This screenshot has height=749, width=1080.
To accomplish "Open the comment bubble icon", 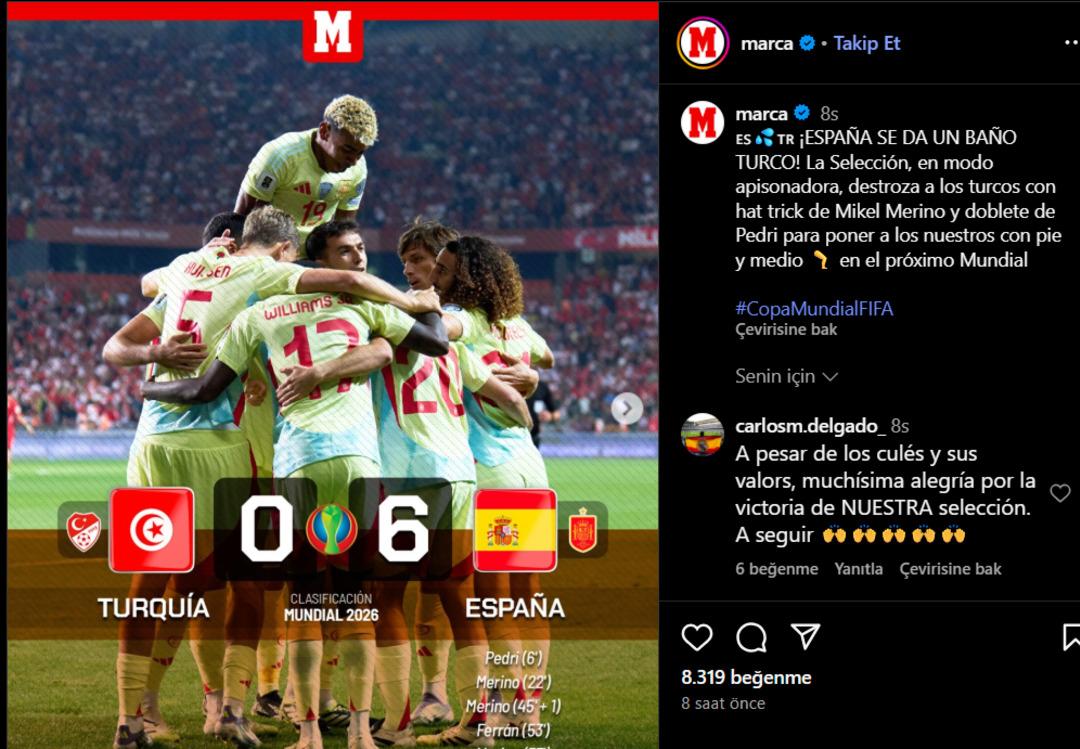I will pos(751,637).
